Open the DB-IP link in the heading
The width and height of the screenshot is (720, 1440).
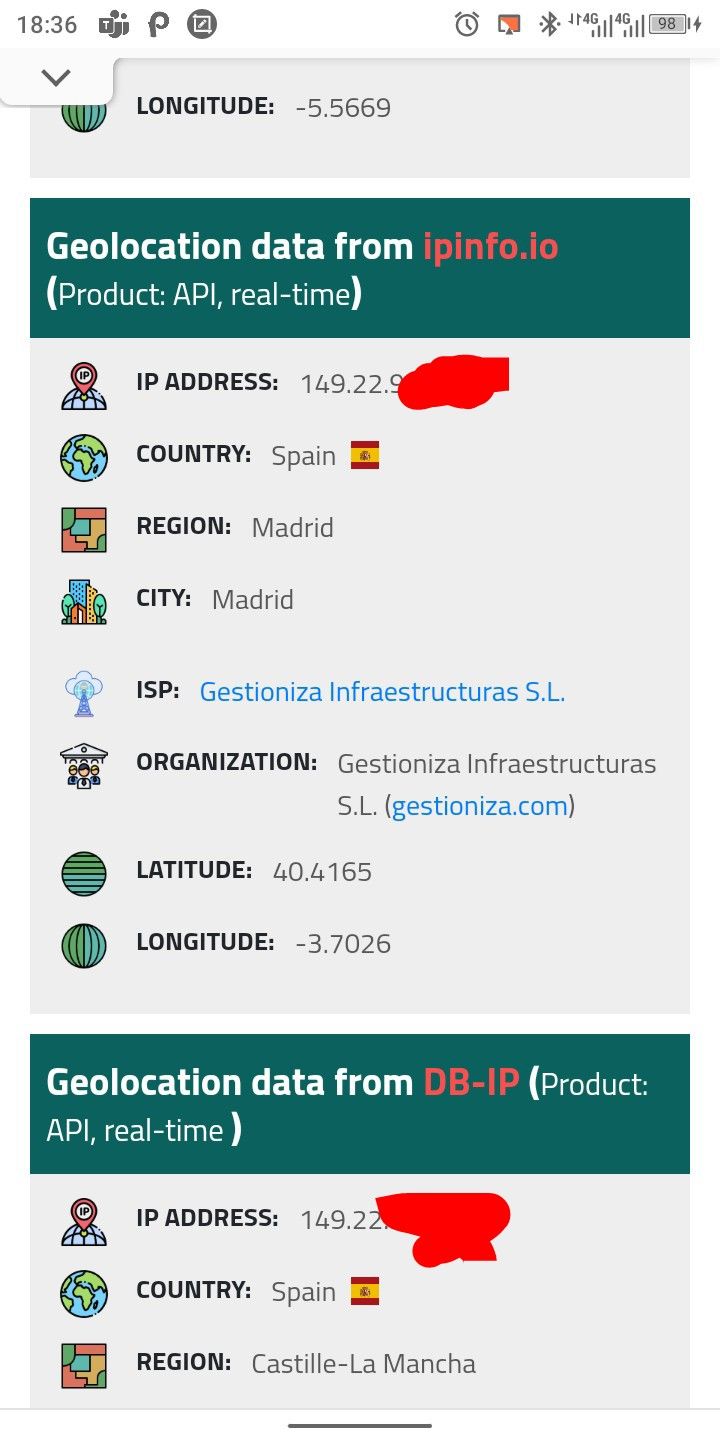pyautogui.click(x=472, y=1082)
